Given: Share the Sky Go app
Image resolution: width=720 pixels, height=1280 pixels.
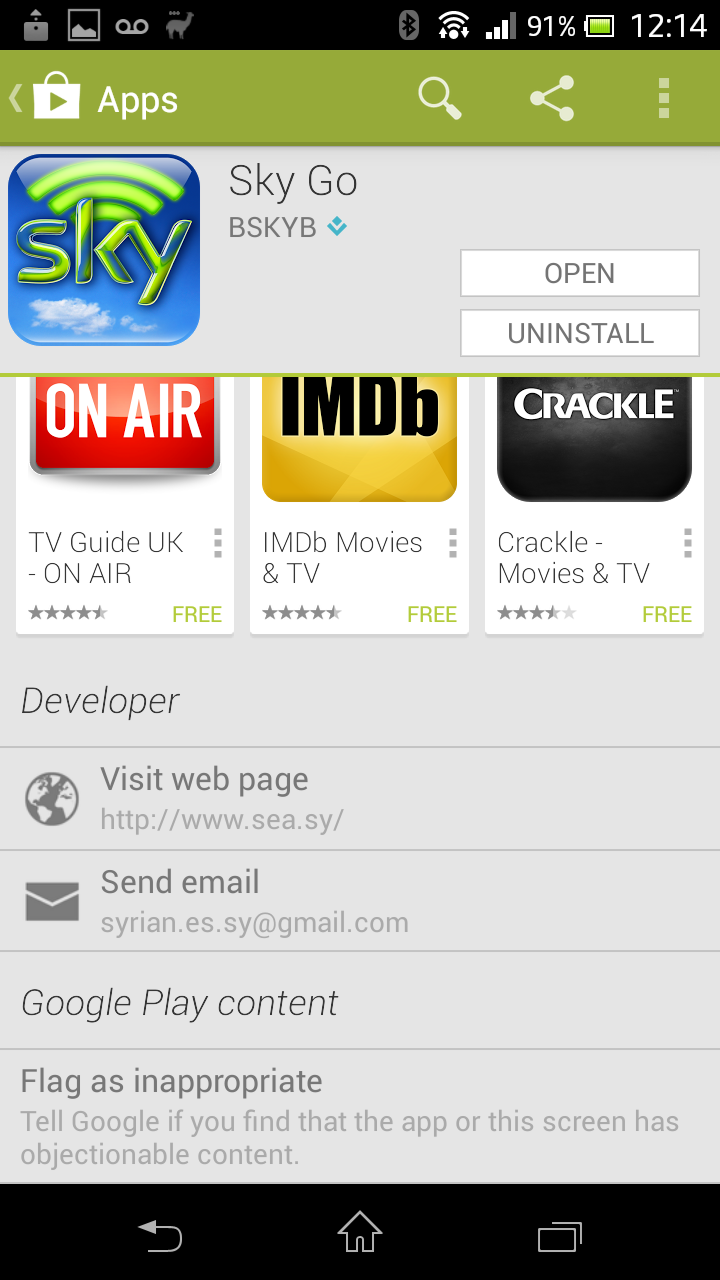Looking at the screenshot, I should (x=552, y=99).
